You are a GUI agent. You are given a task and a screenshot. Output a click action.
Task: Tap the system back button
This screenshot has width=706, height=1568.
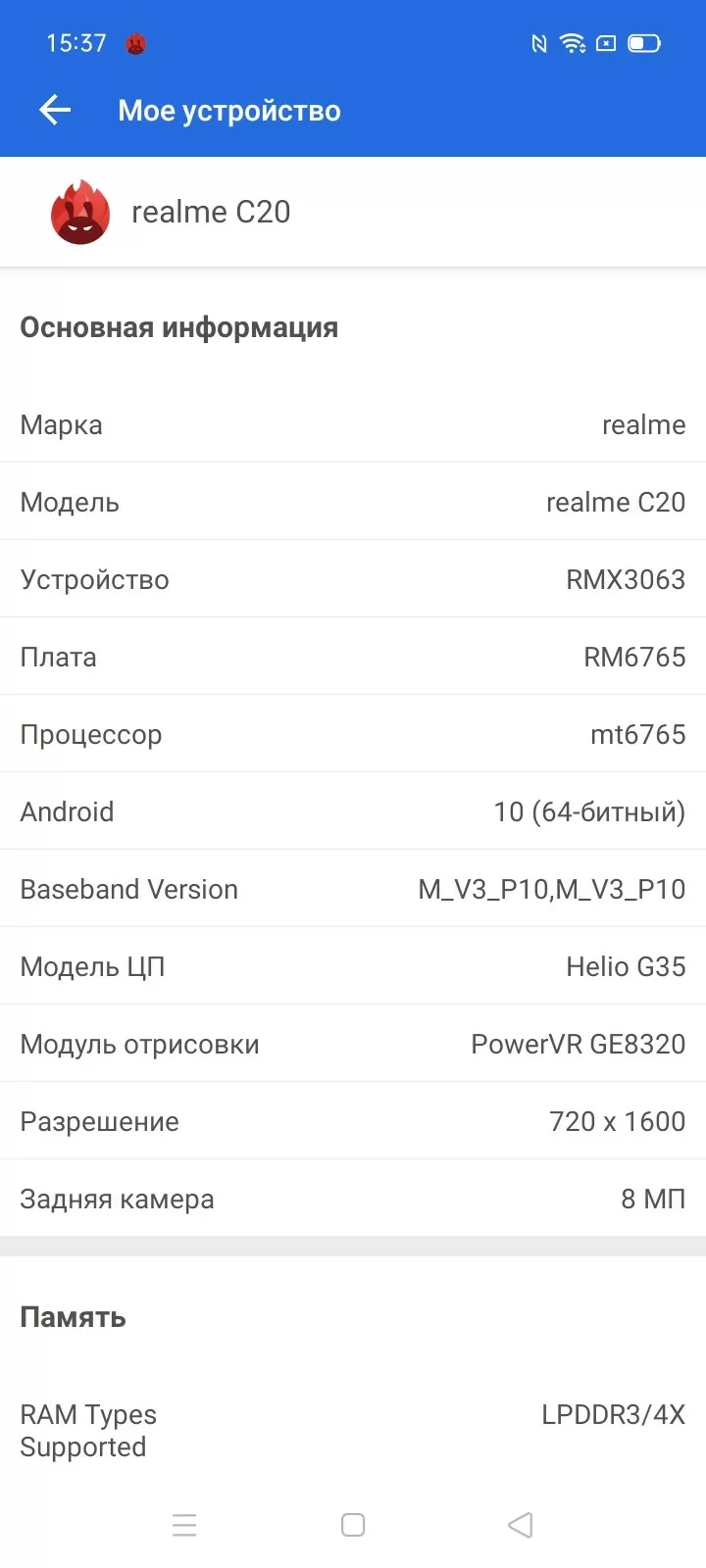pyautogui.click(x=521, y=1525)
